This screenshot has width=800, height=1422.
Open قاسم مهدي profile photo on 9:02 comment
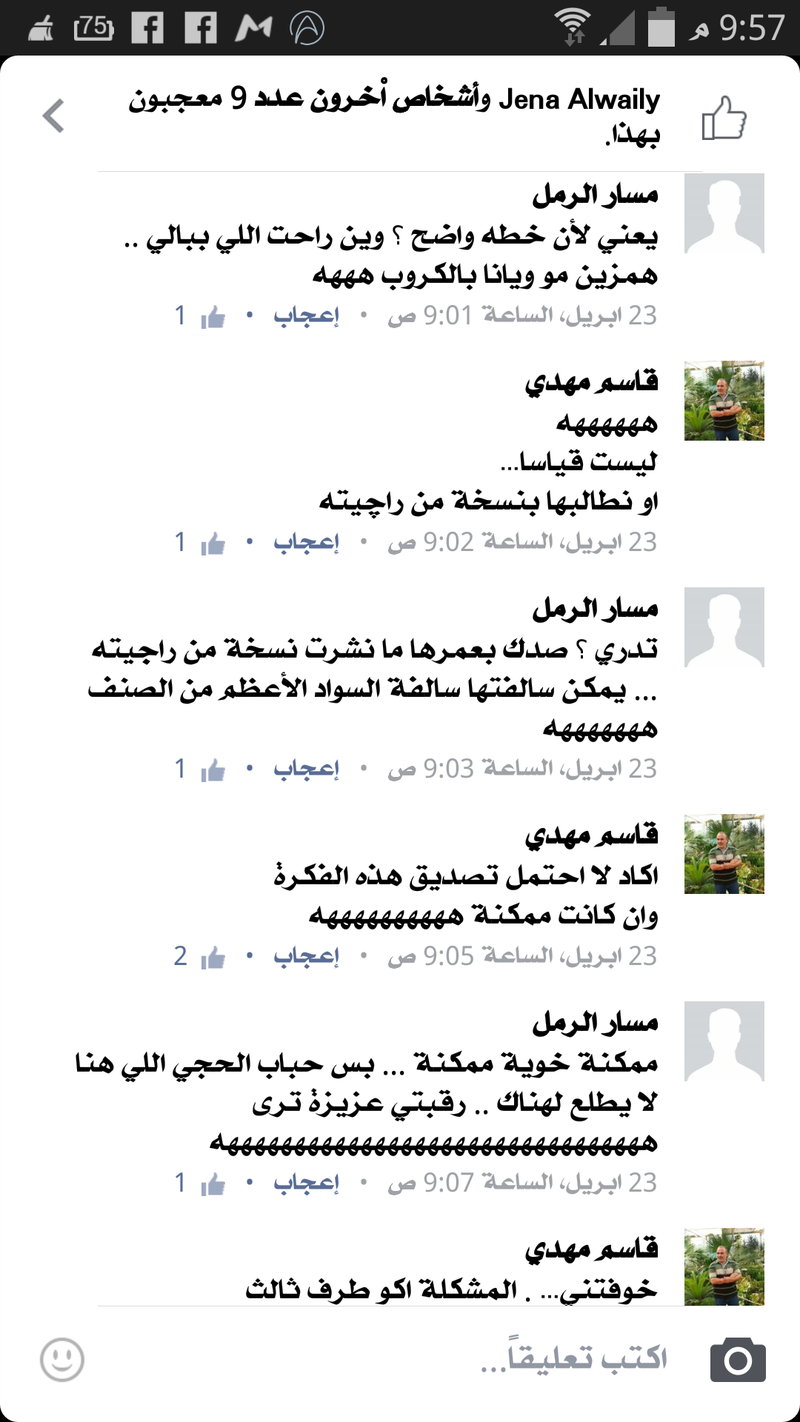(723, 401)
